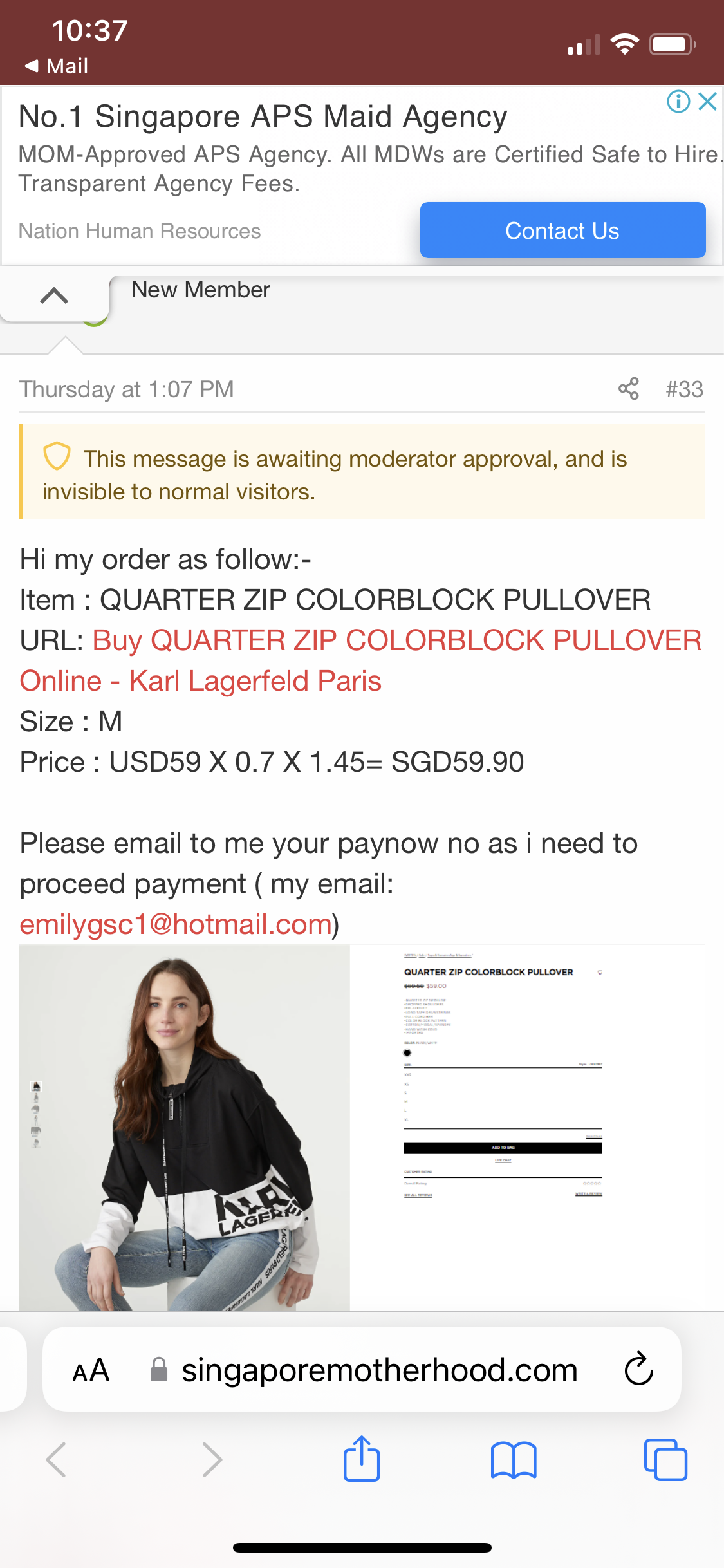Show all open tabs
The image size is (724, 1568).
tap(665, 1460)
